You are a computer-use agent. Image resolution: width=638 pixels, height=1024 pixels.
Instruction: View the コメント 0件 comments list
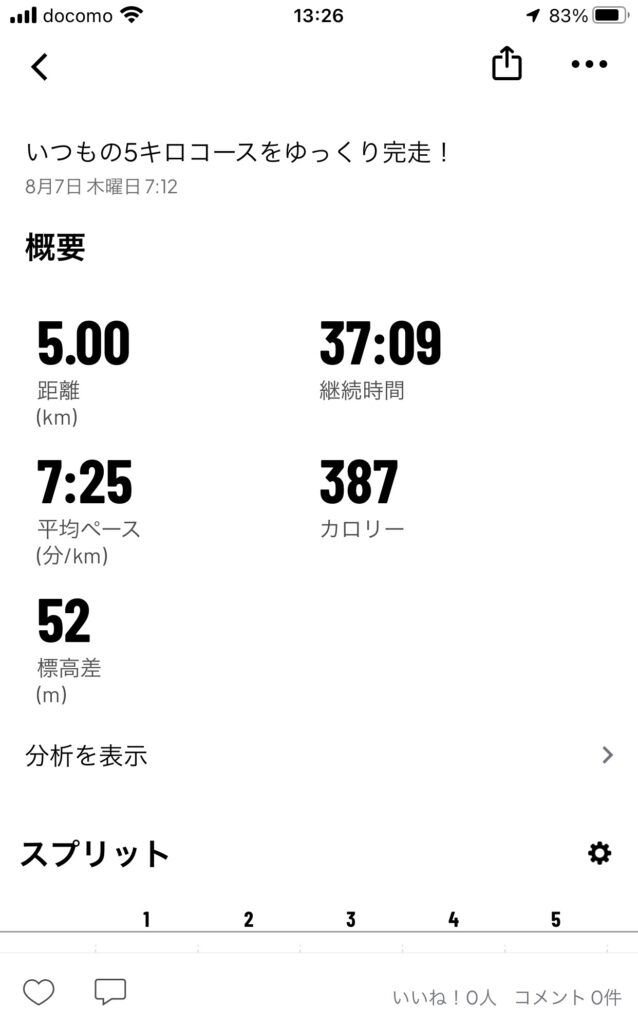(567, 997)
